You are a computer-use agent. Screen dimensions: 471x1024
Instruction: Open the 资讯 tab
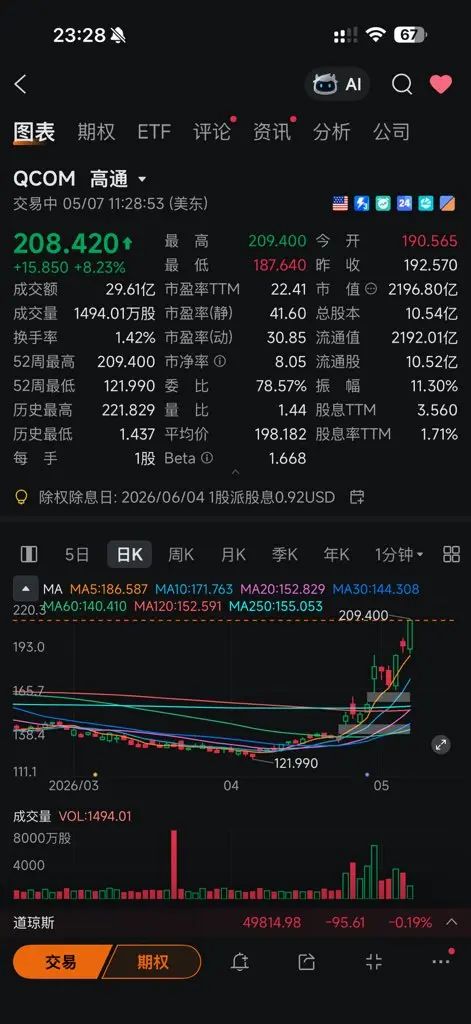pyautogui.click(x=272, y=132)
